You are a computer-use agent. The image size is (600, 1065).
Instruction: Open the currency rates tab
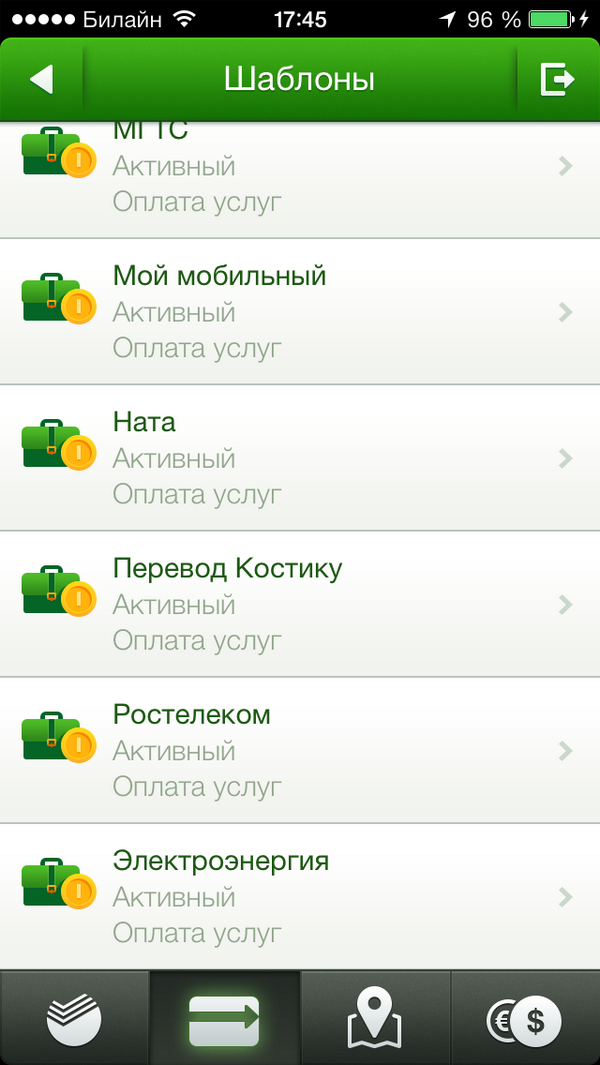click(x=525, y=1018)
